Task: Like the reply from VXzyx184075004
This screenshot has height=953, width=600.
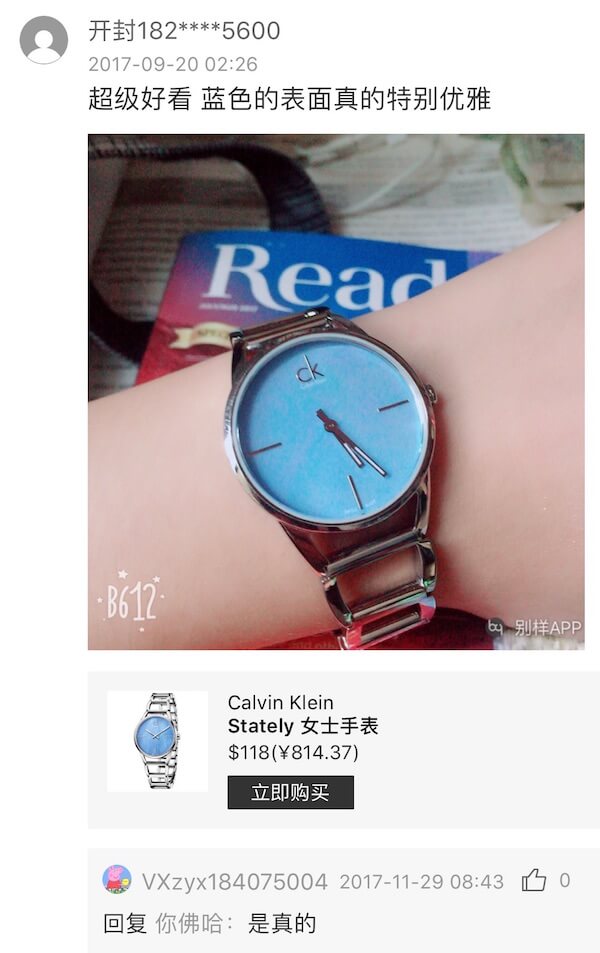Action: point(534,880)
